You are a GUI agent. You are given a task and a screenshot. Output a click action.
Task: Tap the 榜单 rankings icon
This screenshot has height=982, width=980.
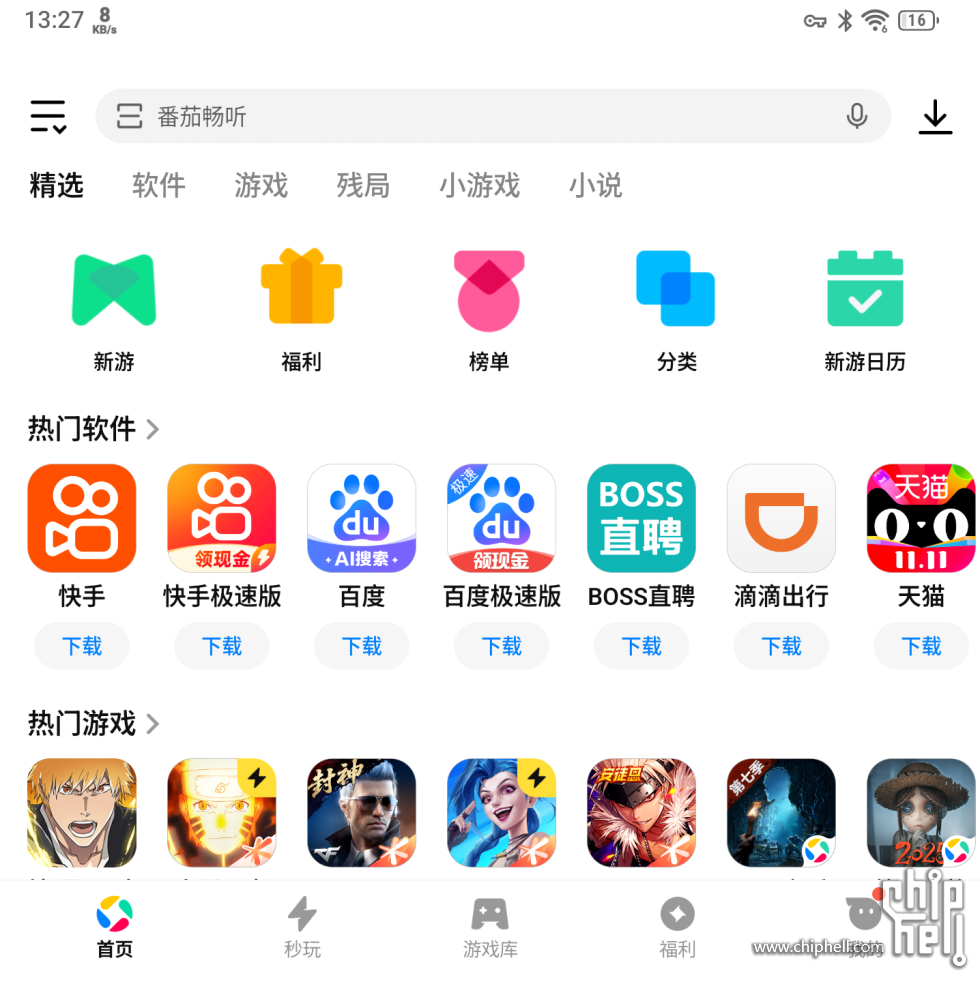click(x=489, y=290)
